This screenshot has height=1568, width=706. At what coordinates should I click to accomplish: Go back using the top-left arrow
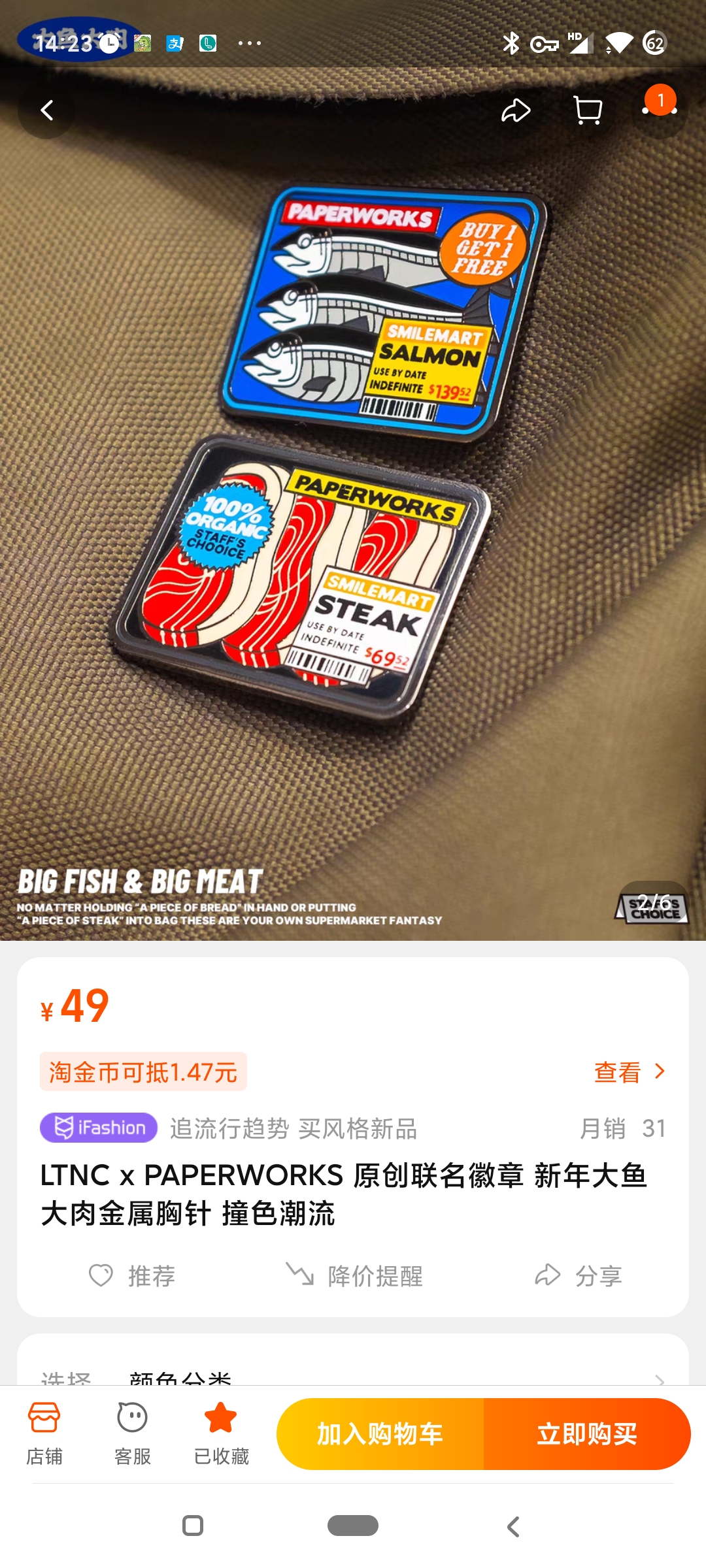coord(46,110)
